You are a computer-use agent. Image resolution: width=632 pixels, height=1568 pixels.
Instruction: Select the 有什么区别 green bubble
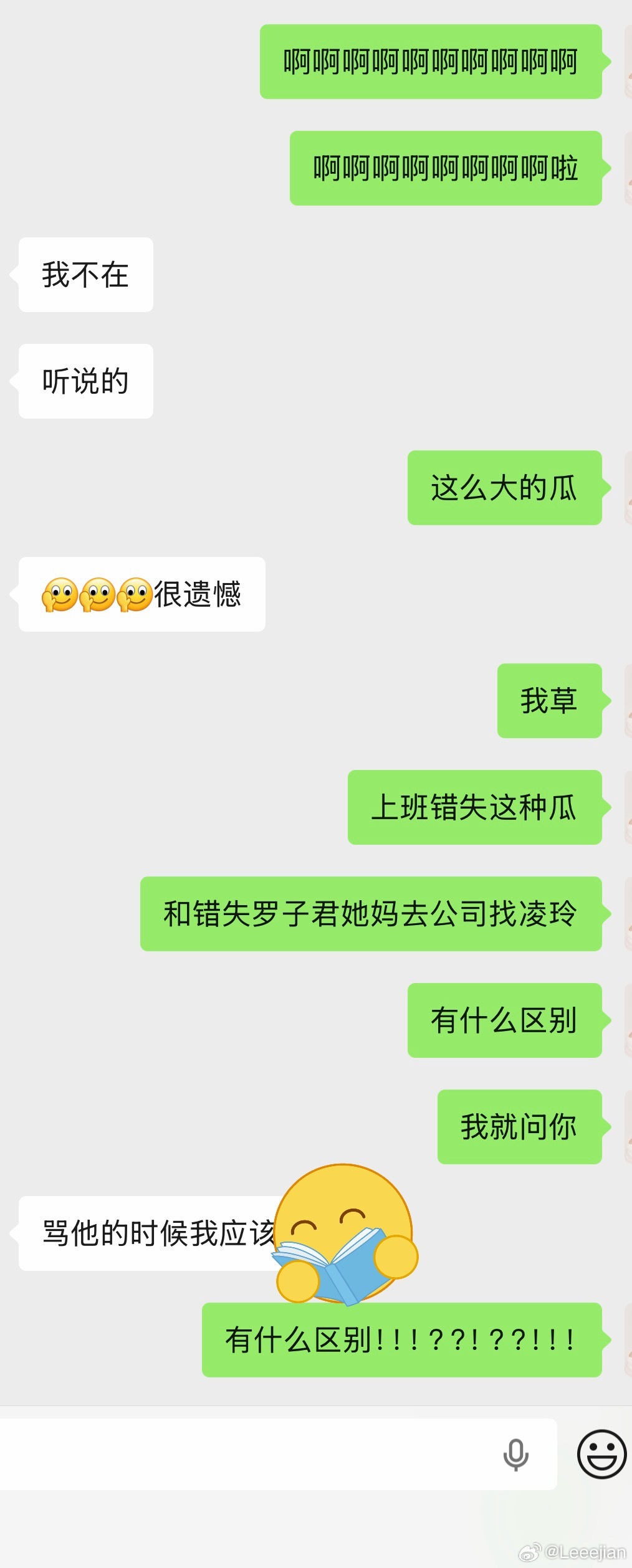(504, 1018)
